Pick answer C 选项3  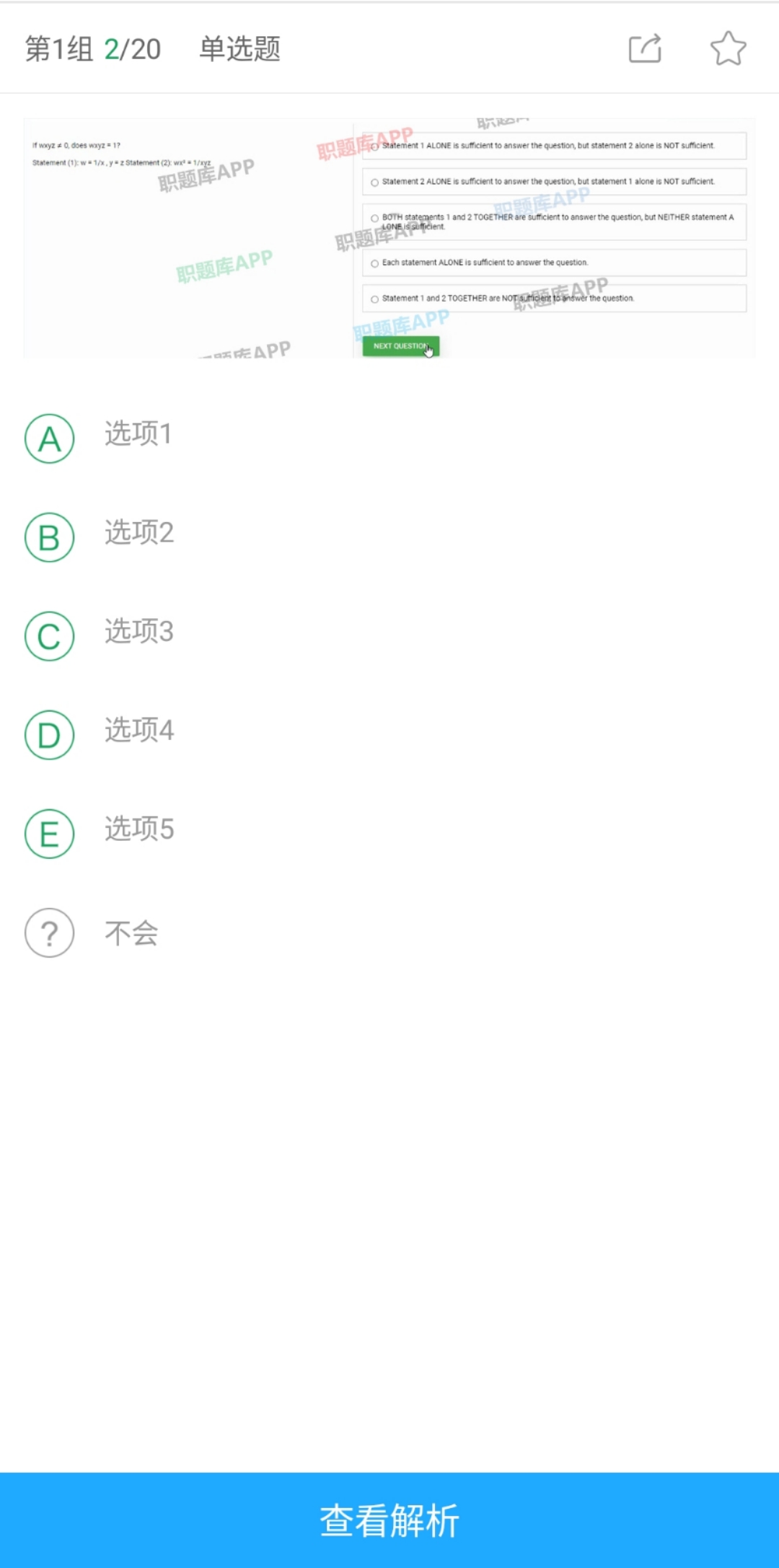coord(50,636)
